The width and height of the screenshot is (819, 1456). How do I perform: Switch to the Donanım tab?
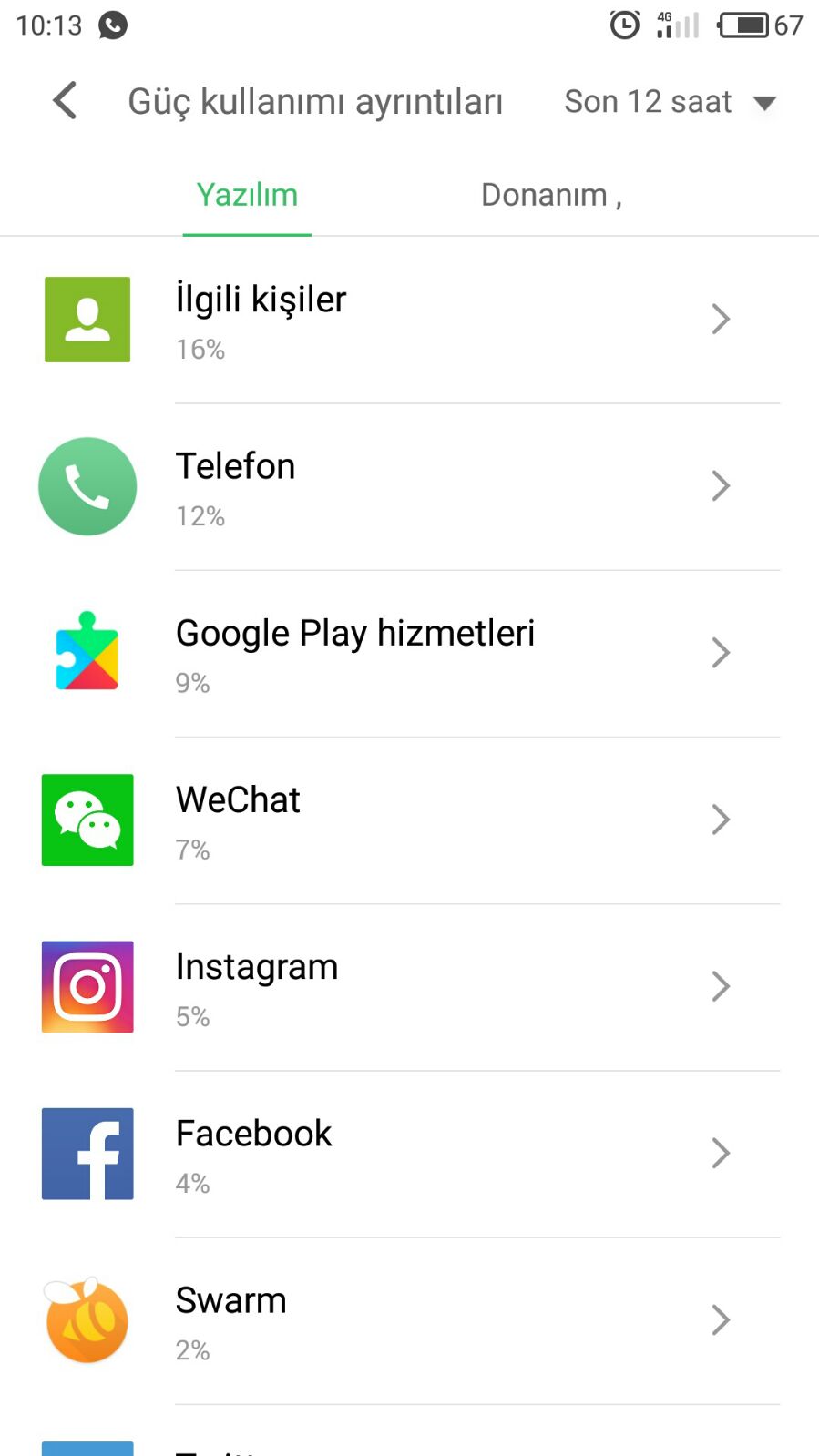click(551, 195)
